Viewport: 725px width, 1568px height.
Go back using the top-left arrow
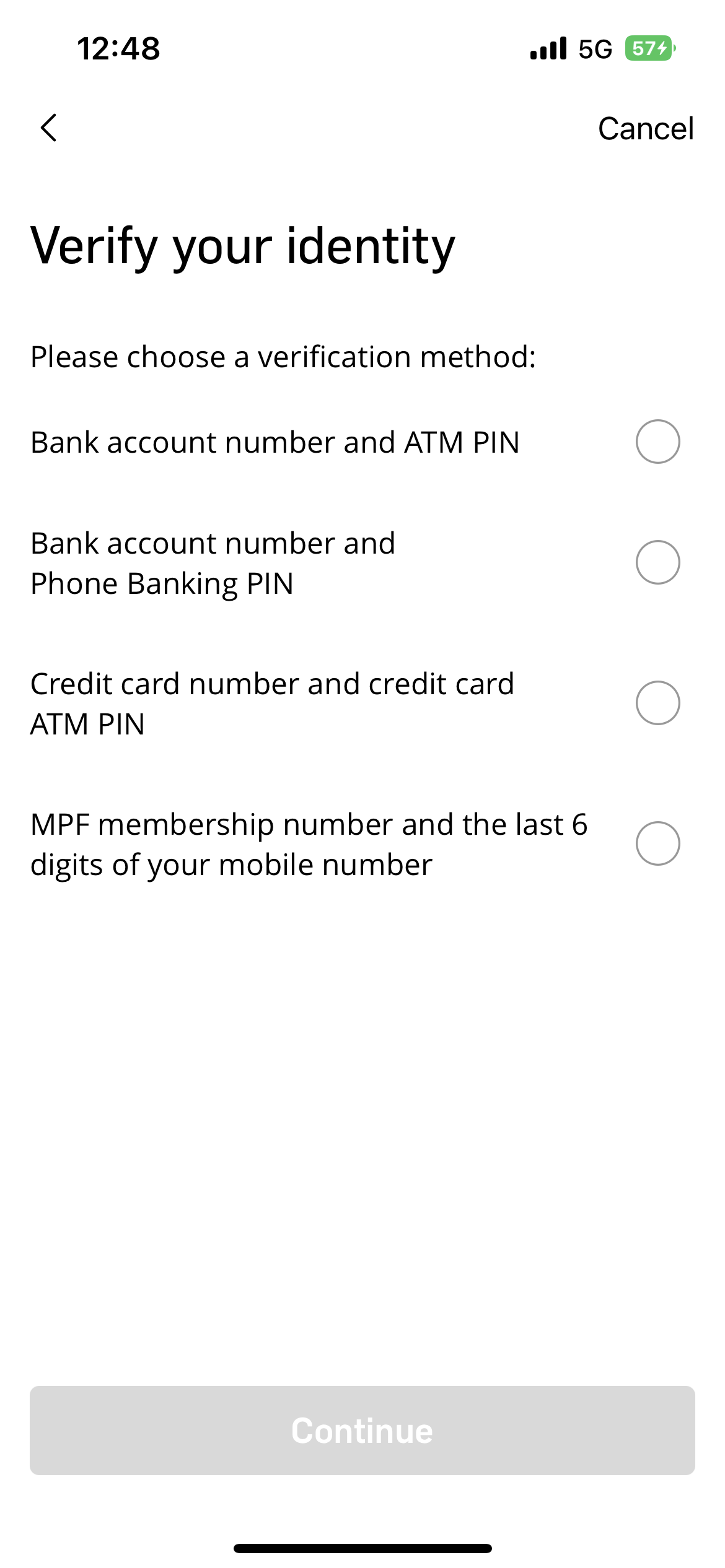(x=48, y=128)
